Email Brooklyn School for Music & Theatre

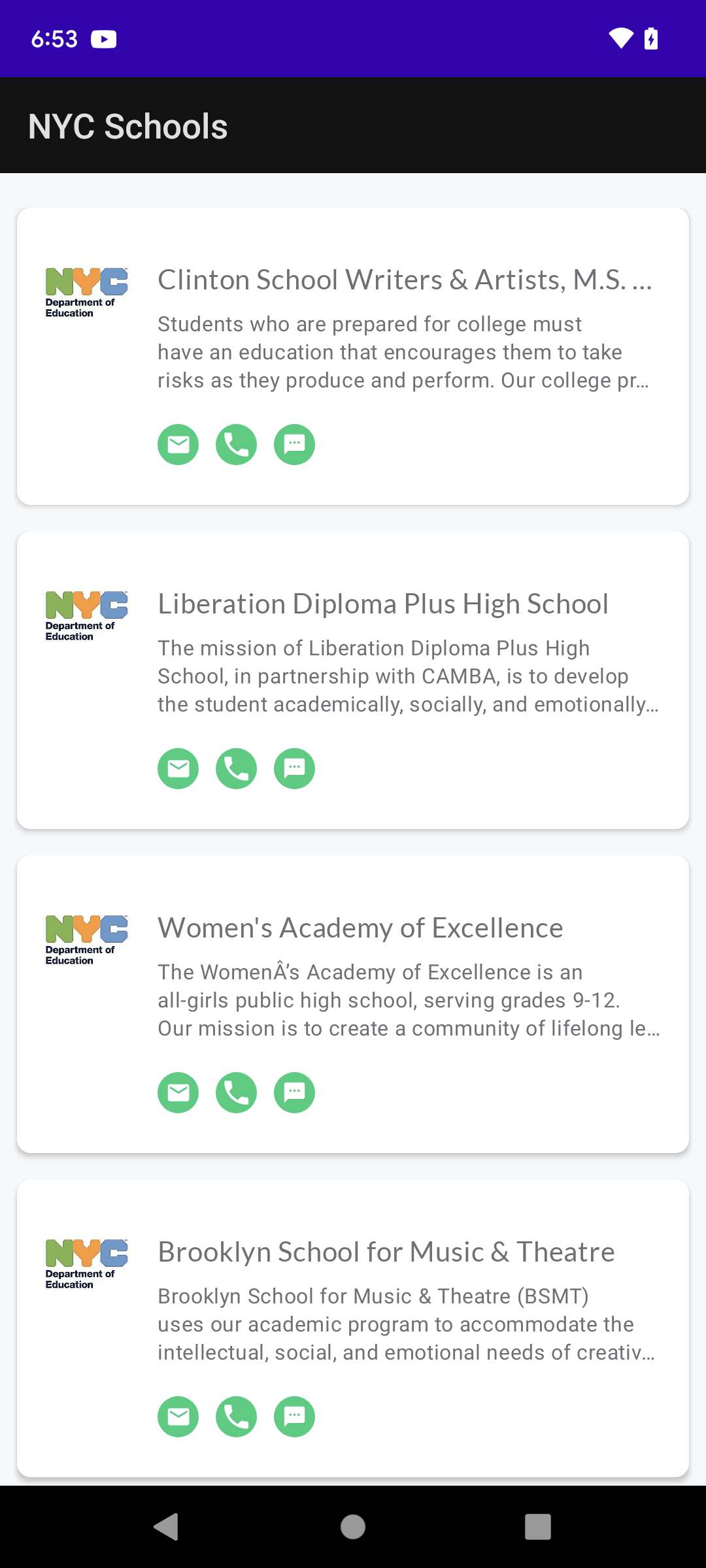point(178,1416)
